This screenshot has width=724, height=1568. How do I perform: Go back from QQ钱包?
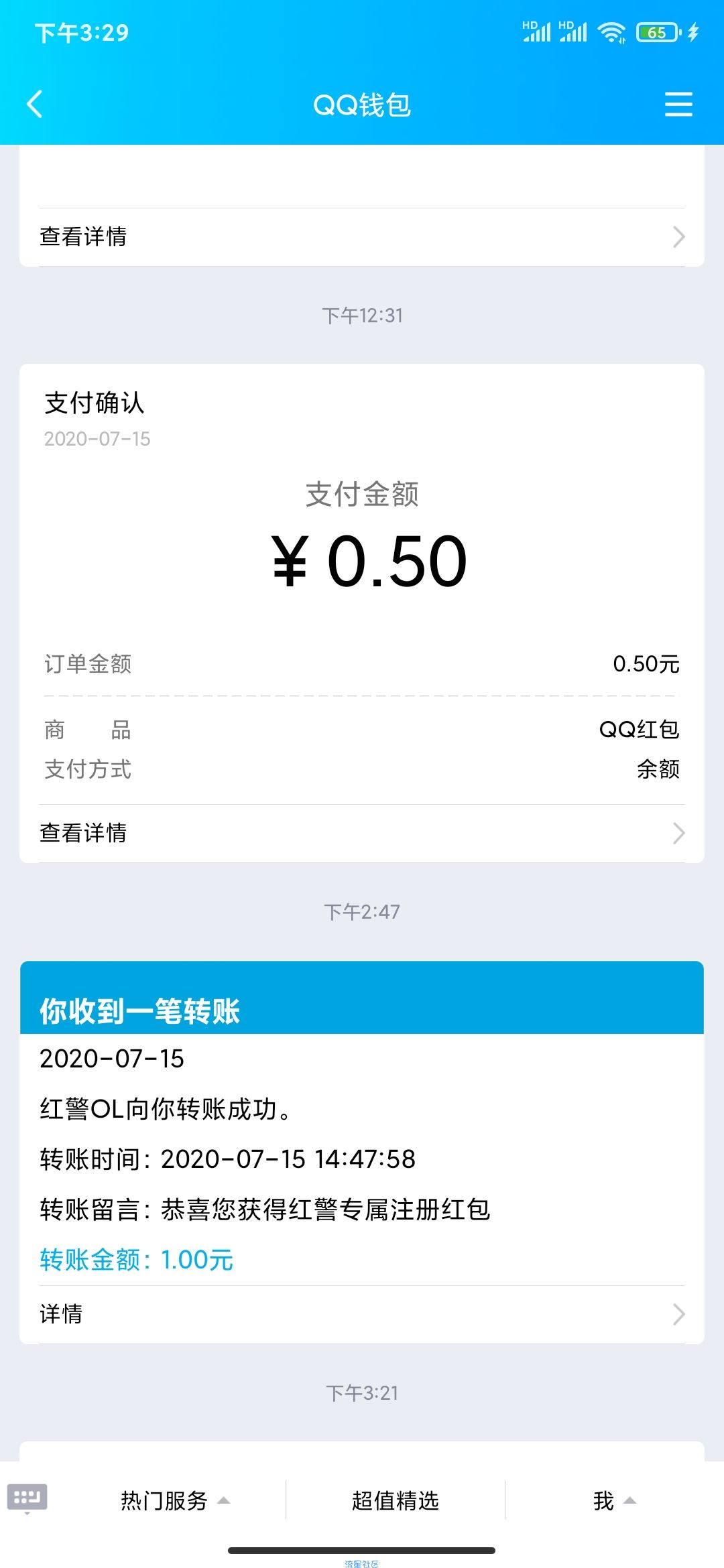35,105
